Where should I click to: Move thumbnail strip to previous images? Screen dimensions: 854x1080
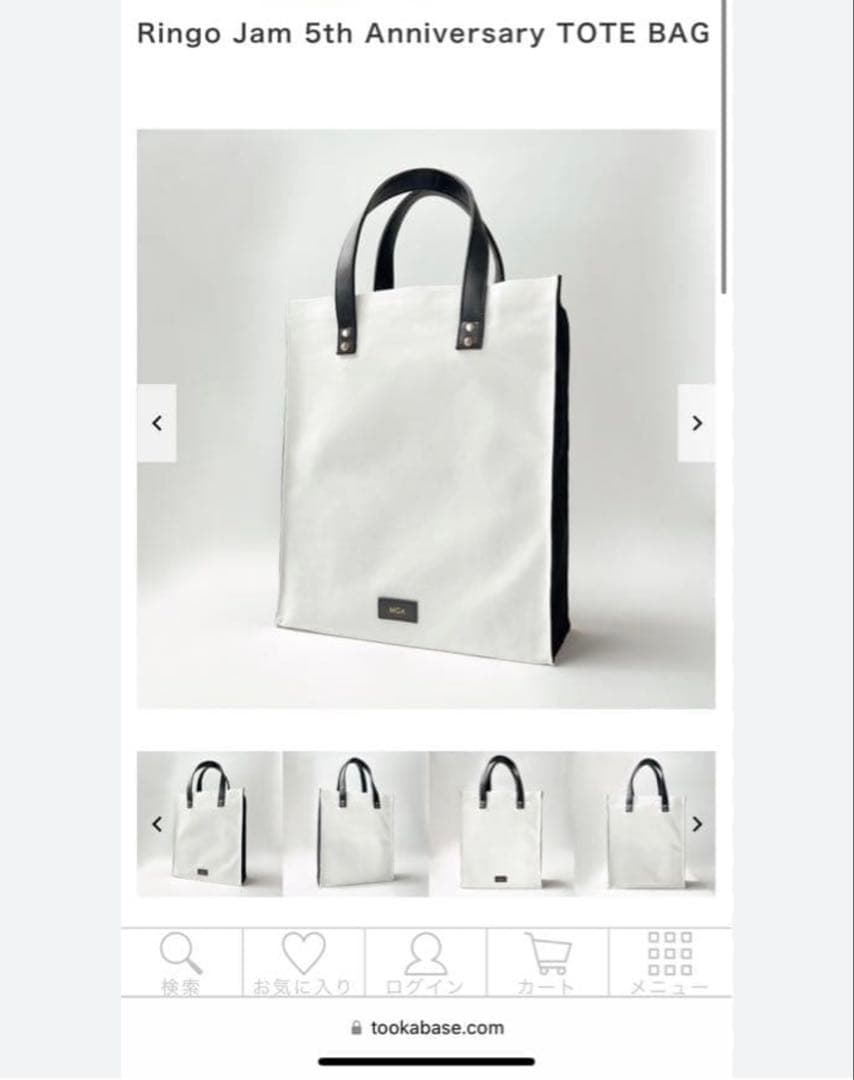(x=156, y=824)
